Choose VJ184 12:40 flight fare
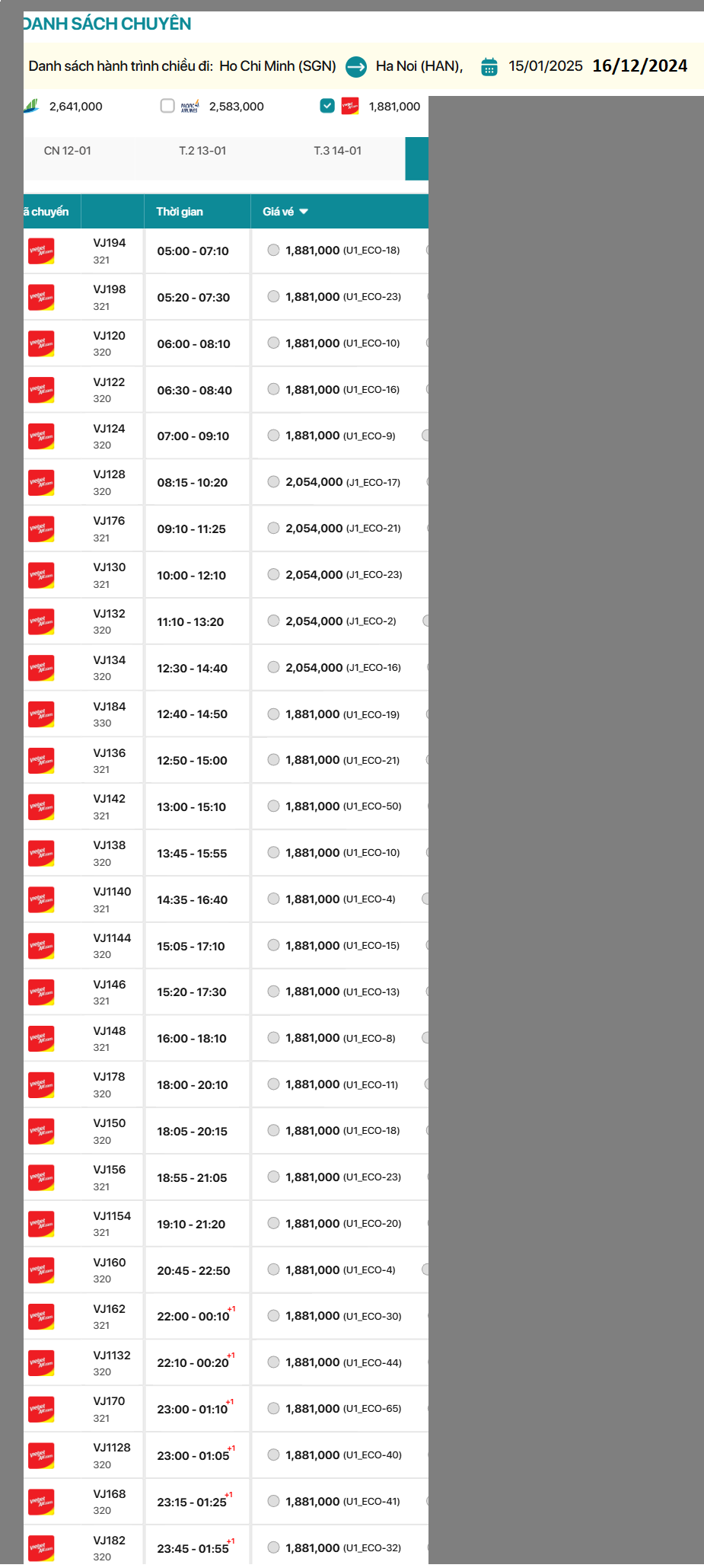The width and height of the screenshot is (704, 1568). [273, 714]
